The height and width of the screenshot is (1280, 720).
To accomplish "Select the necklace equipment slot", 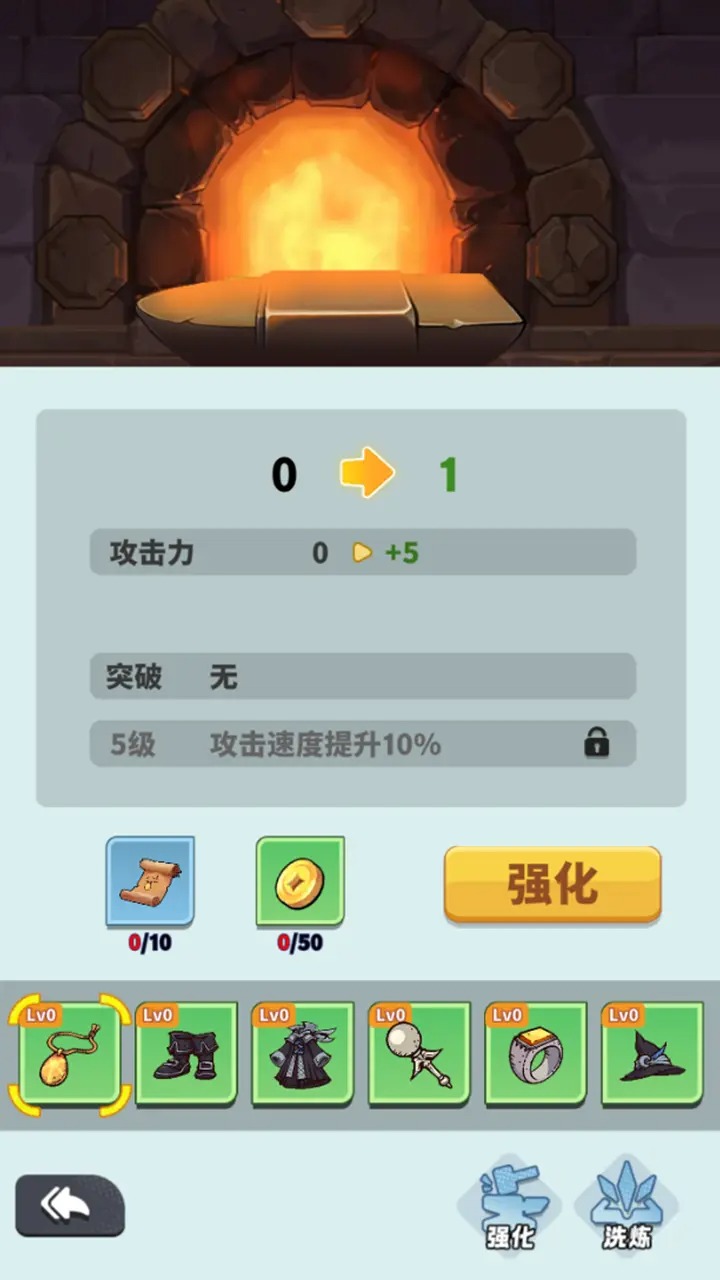I will pyautogui.click(x=69, y=1055).
